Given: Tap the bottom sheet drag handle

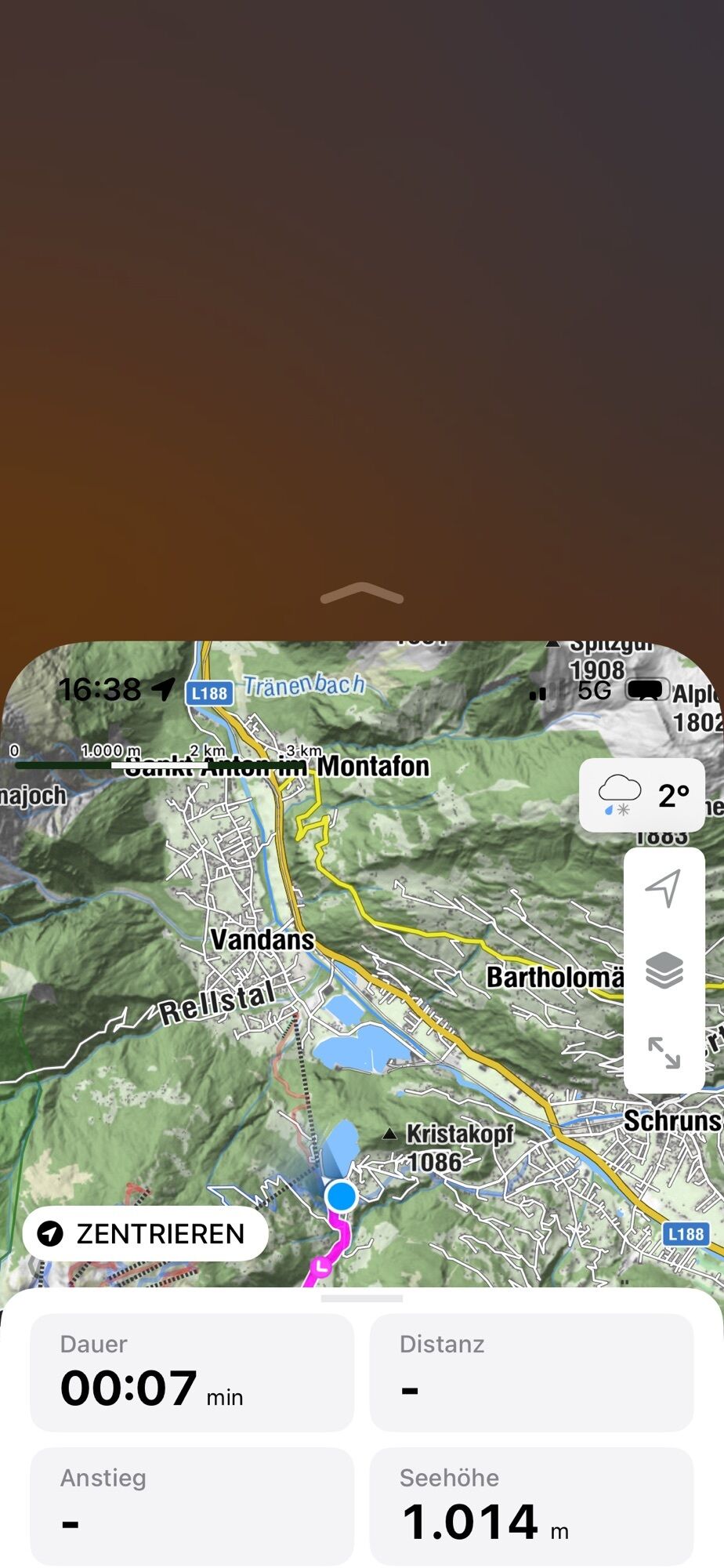Looking at the screenshot, I should (x=361, y=1299).
